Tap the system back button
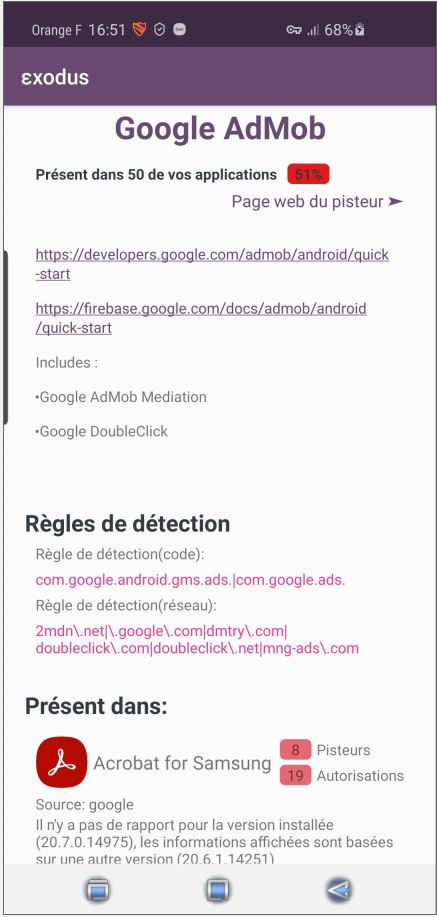 (x=340, y=890)
